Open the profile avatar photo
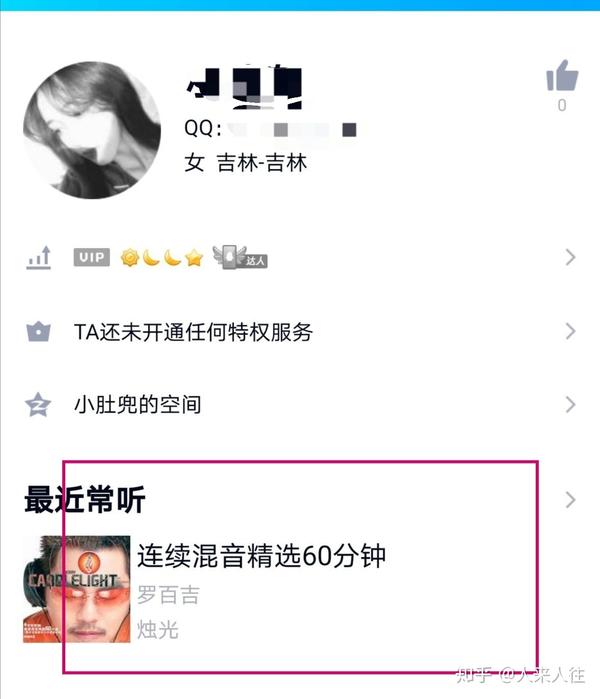Screen dimensions: 600x699 pyautogui.click(x=92, y=130)
